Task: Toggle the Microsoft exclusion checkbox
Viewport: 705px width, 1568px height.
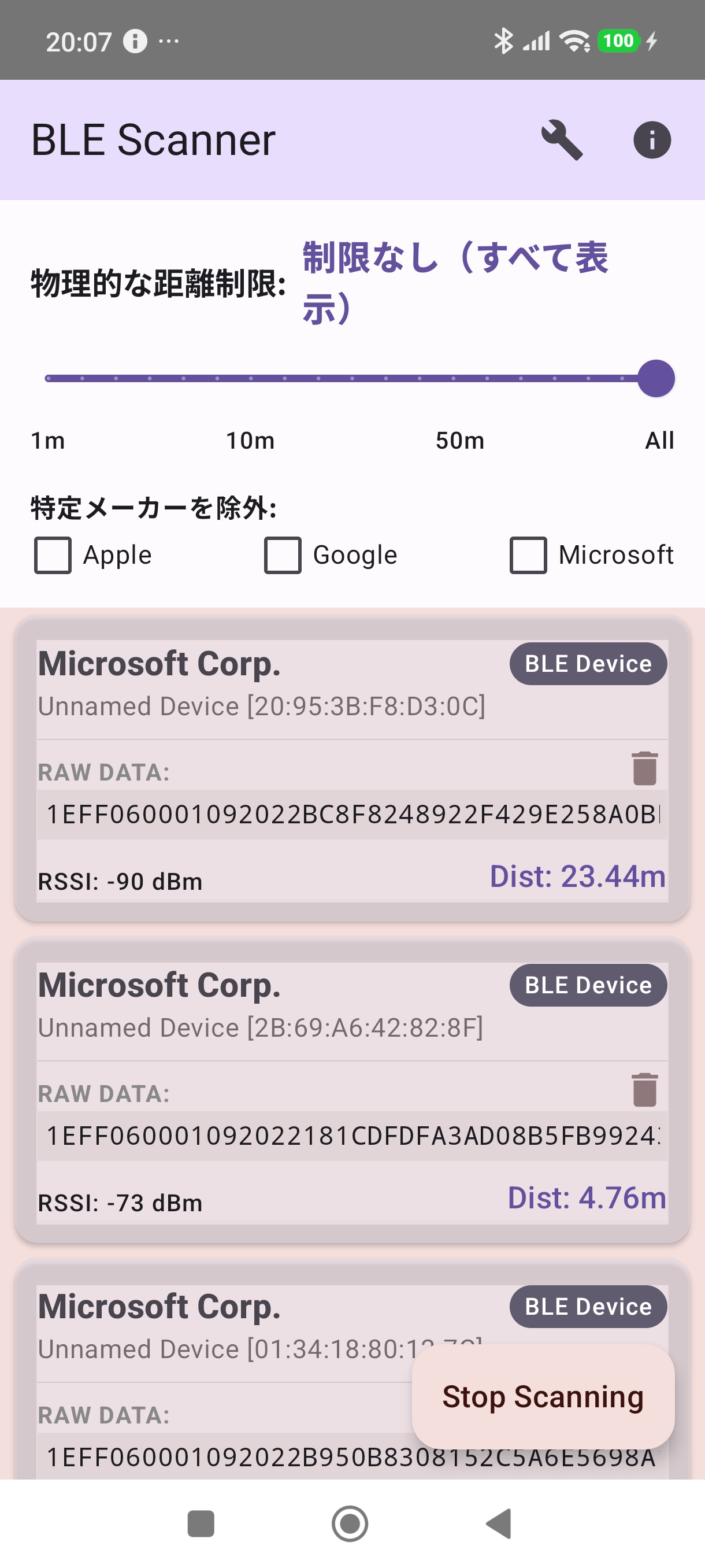Action: 528,555
